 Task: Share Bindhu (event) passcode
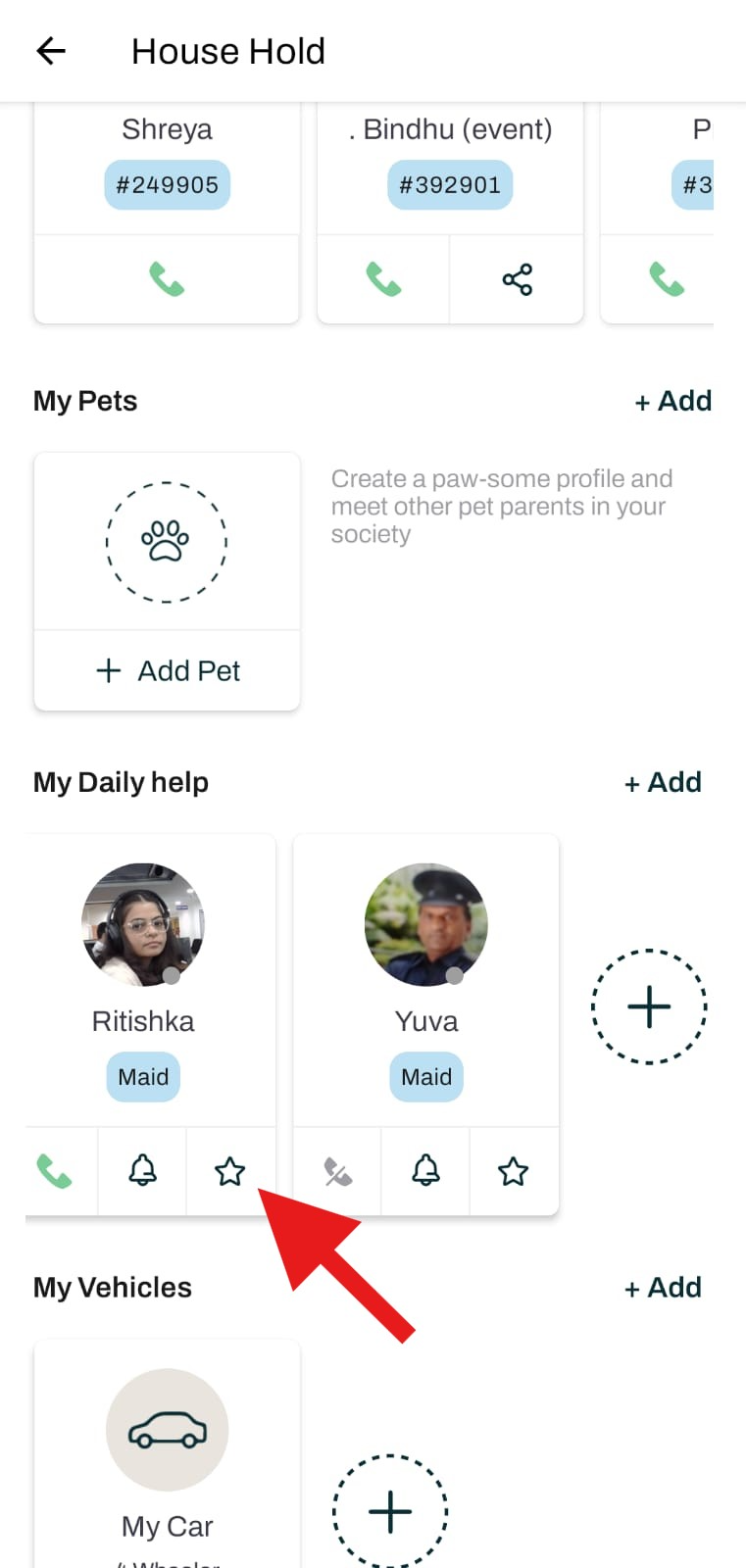coord(517,279)
